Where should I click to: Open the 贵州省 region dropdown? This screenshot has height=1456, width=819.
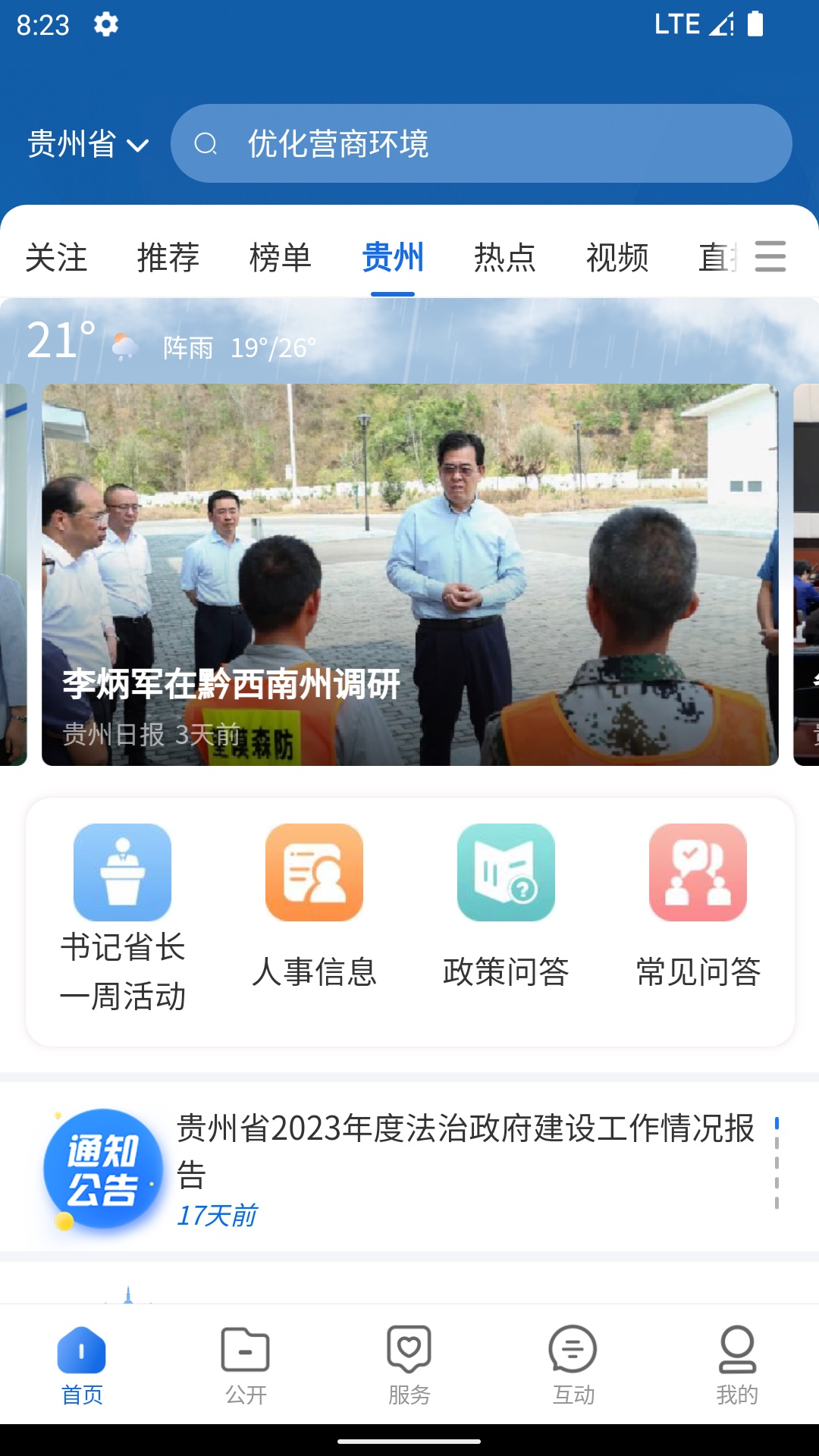[x=87, y=143]
